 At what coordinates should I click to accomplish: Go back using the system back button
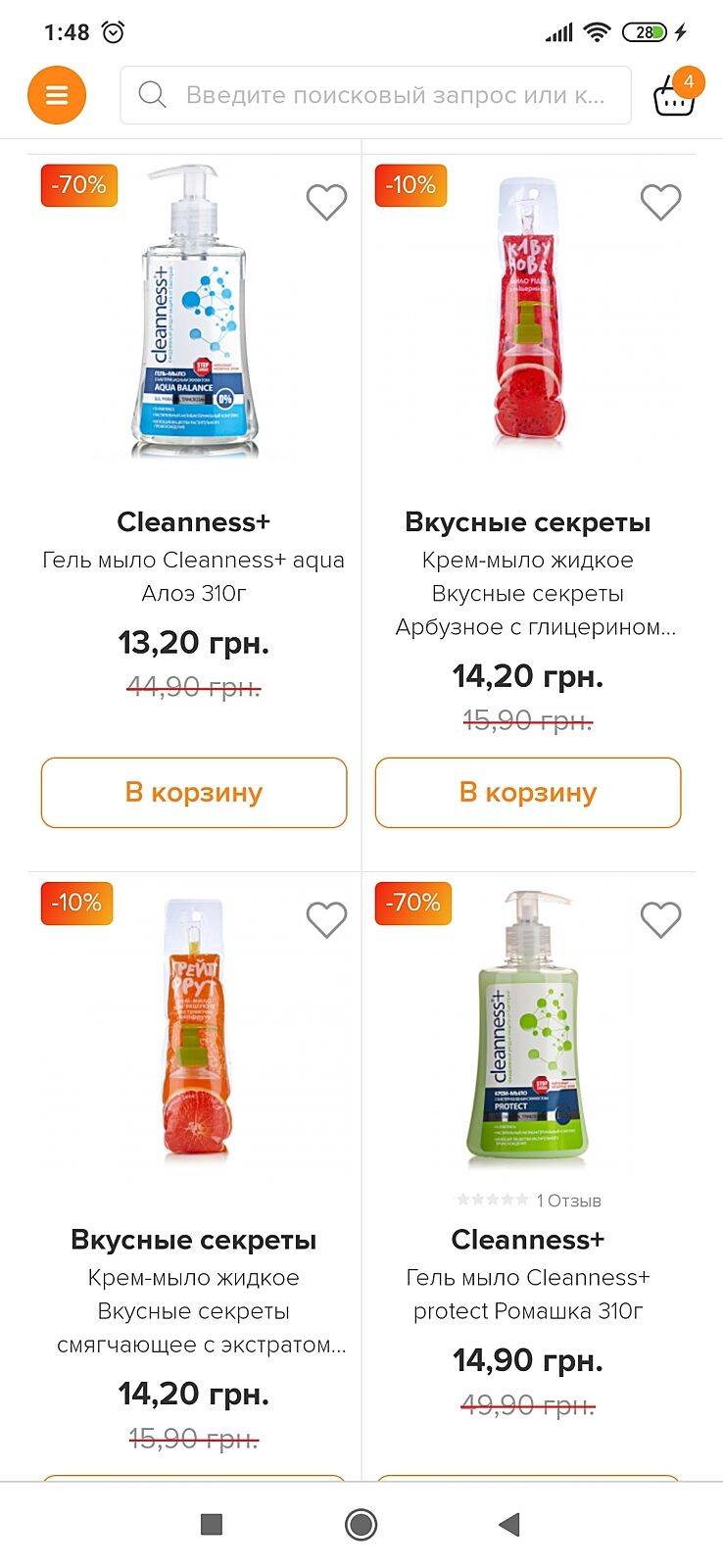click(509, 1524)
